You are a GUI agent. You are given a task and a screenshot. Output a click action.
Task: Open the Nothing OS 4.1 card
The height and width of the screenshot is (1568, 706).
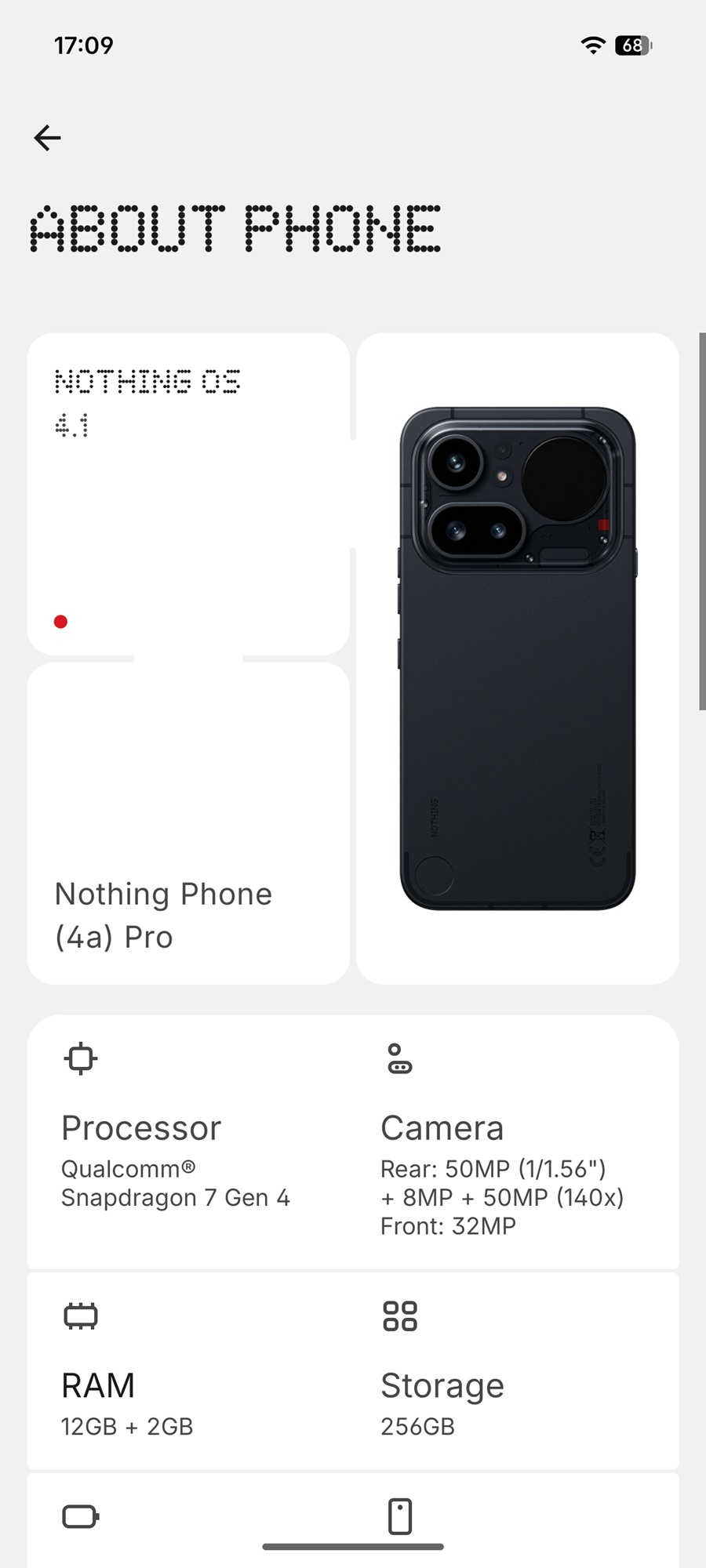(x=188, y=494)
